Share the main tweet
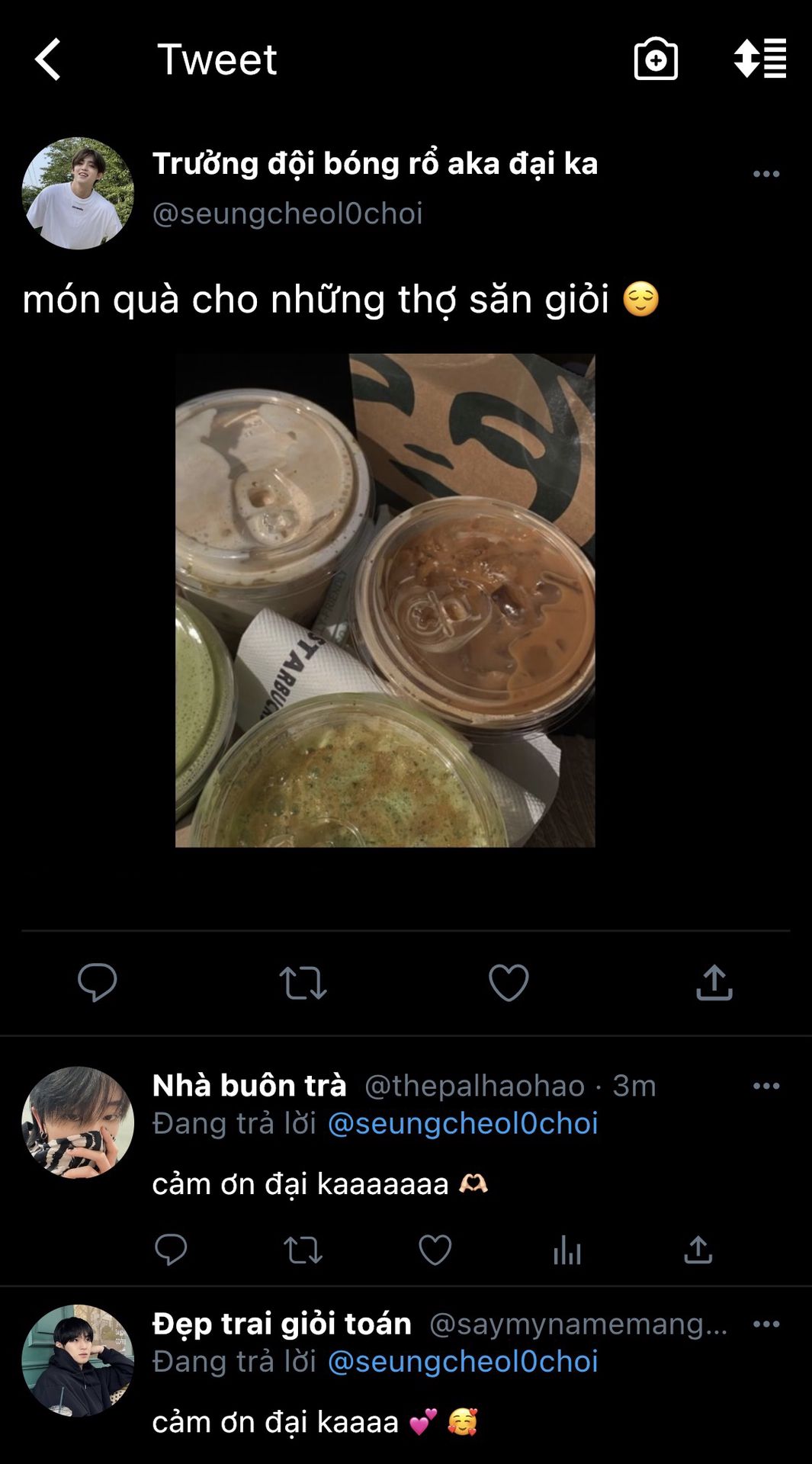Viewport: 812px width, 1464px height. pyautogui.click(x=714, y=982)
